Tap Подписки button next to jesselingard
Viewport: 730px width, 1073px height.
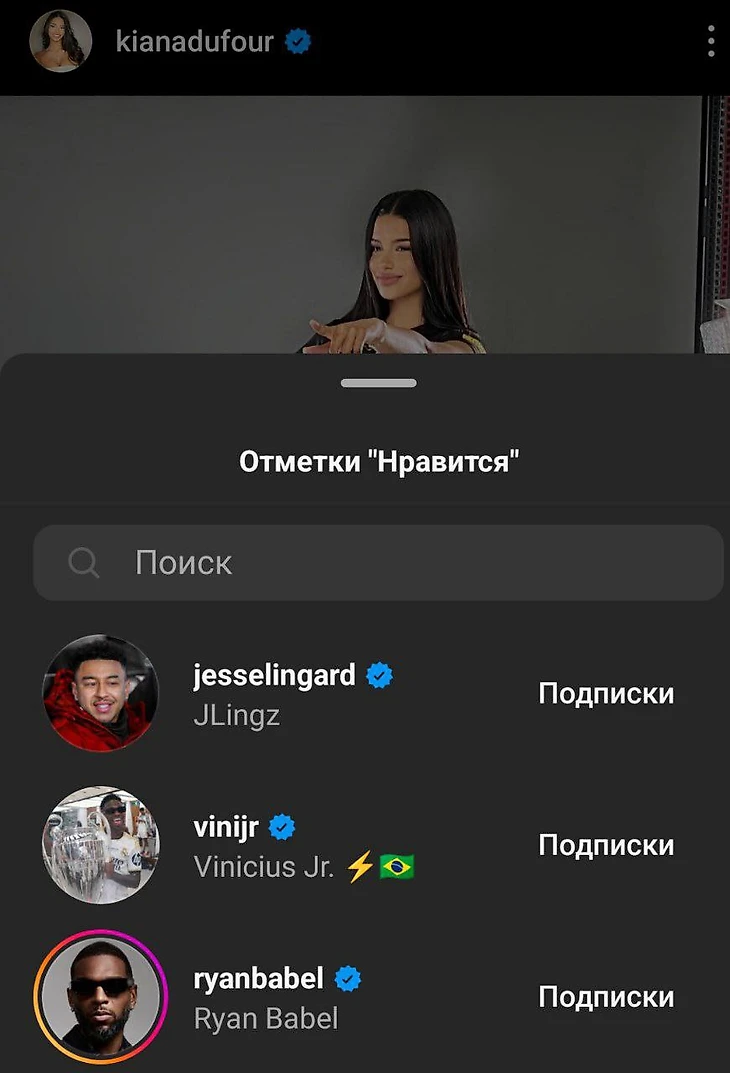click(x=606, y=694)
